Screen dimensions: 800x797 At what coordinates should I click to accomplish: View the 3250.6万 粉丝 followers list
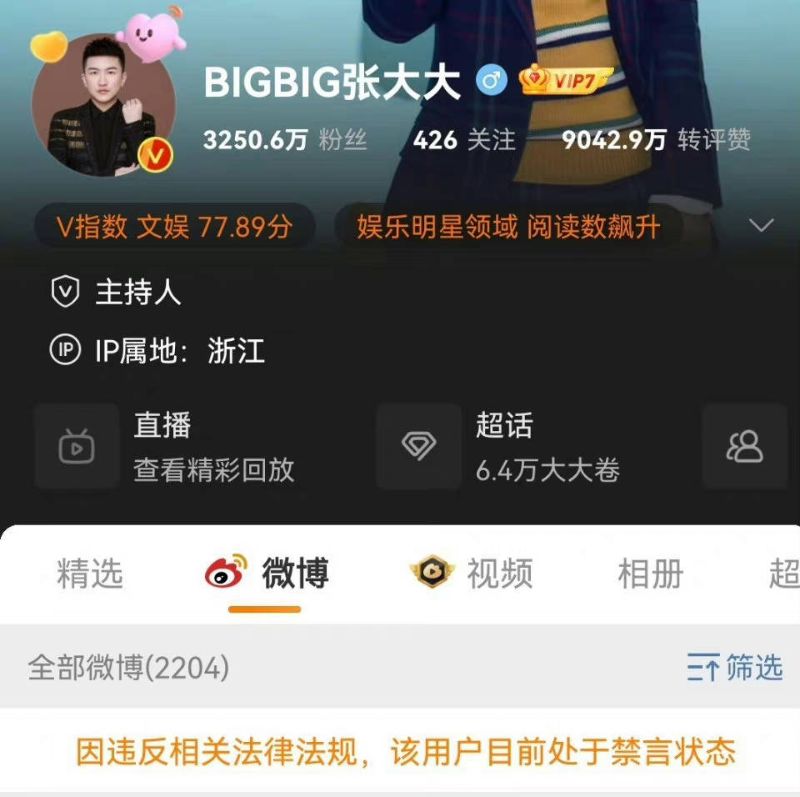click(285, 140)
